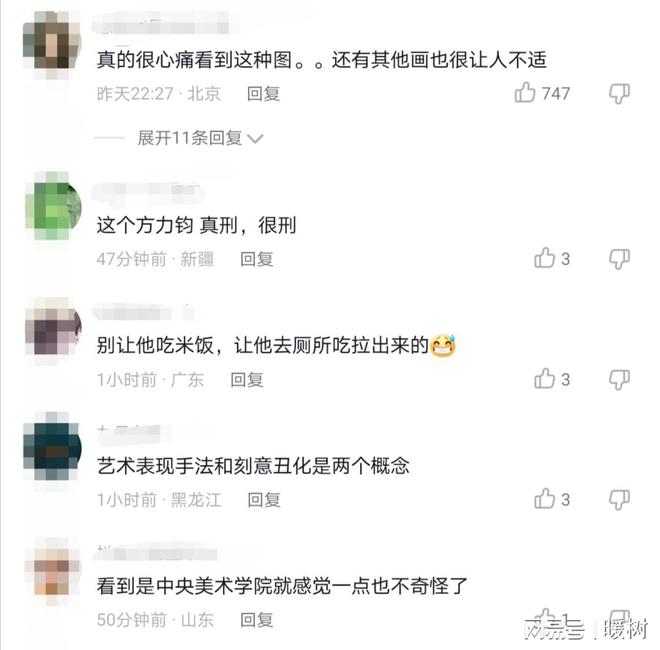Dislike the 黑龙江 comment

click(x=619, y=499)
